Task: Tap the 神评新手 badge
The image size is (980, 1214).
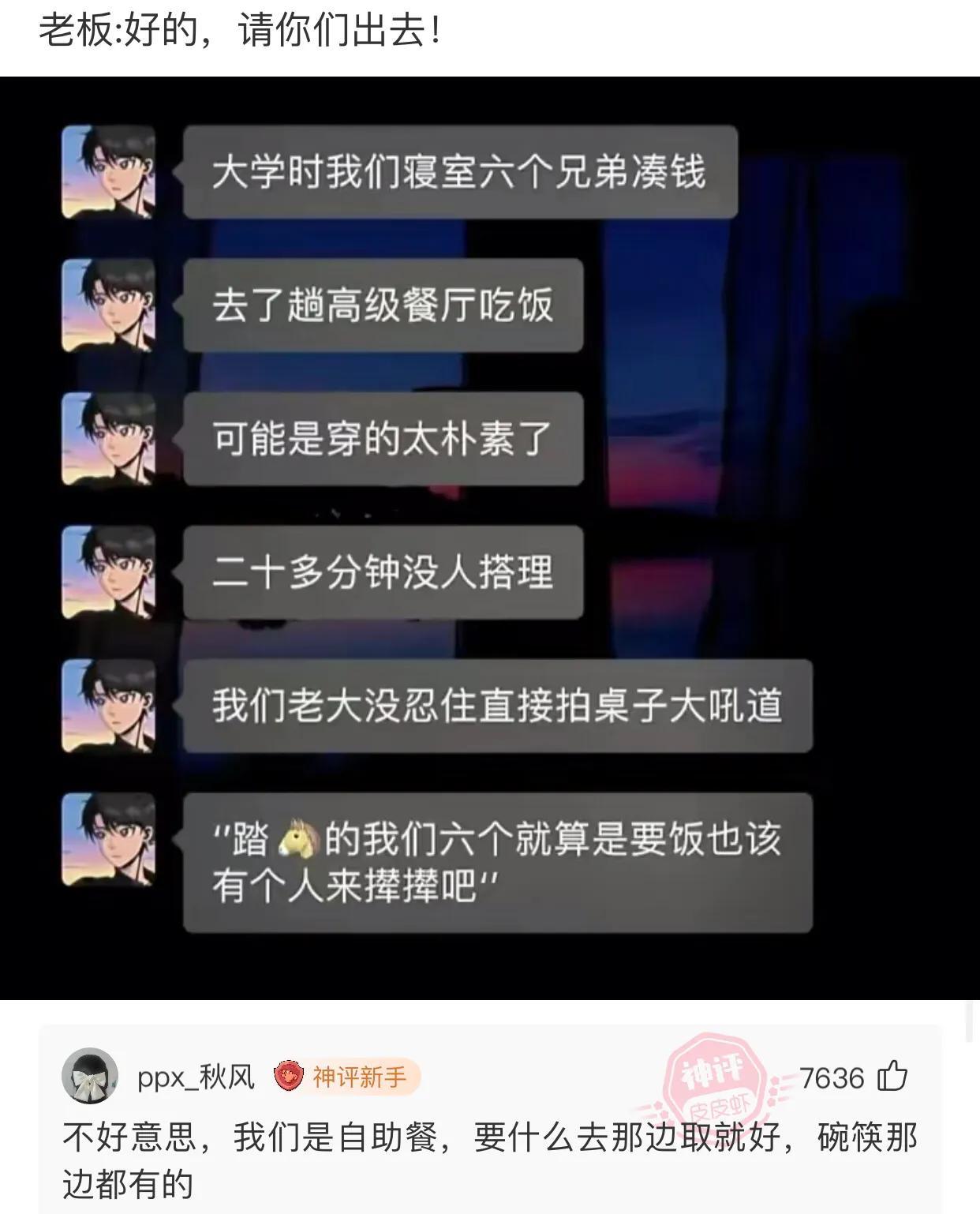Action: point(346,1077)
